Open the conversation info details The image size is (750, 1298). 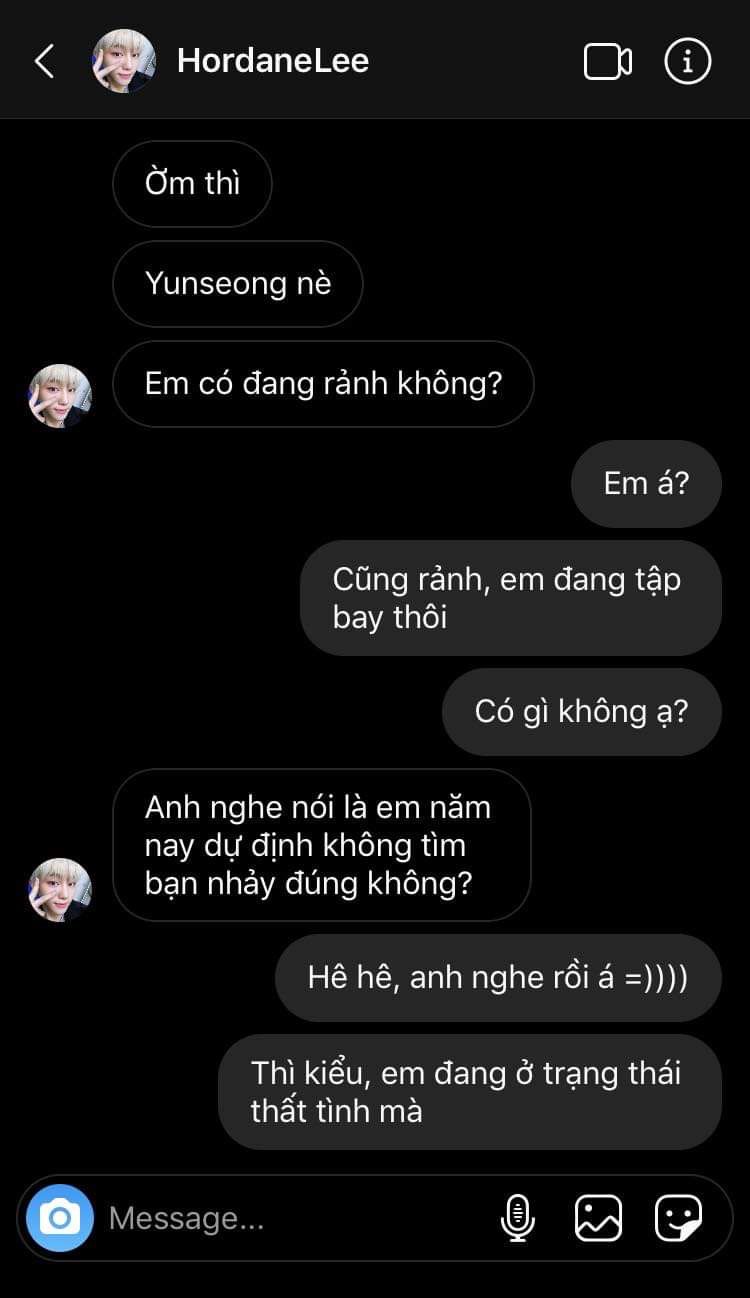pos(688,61)
